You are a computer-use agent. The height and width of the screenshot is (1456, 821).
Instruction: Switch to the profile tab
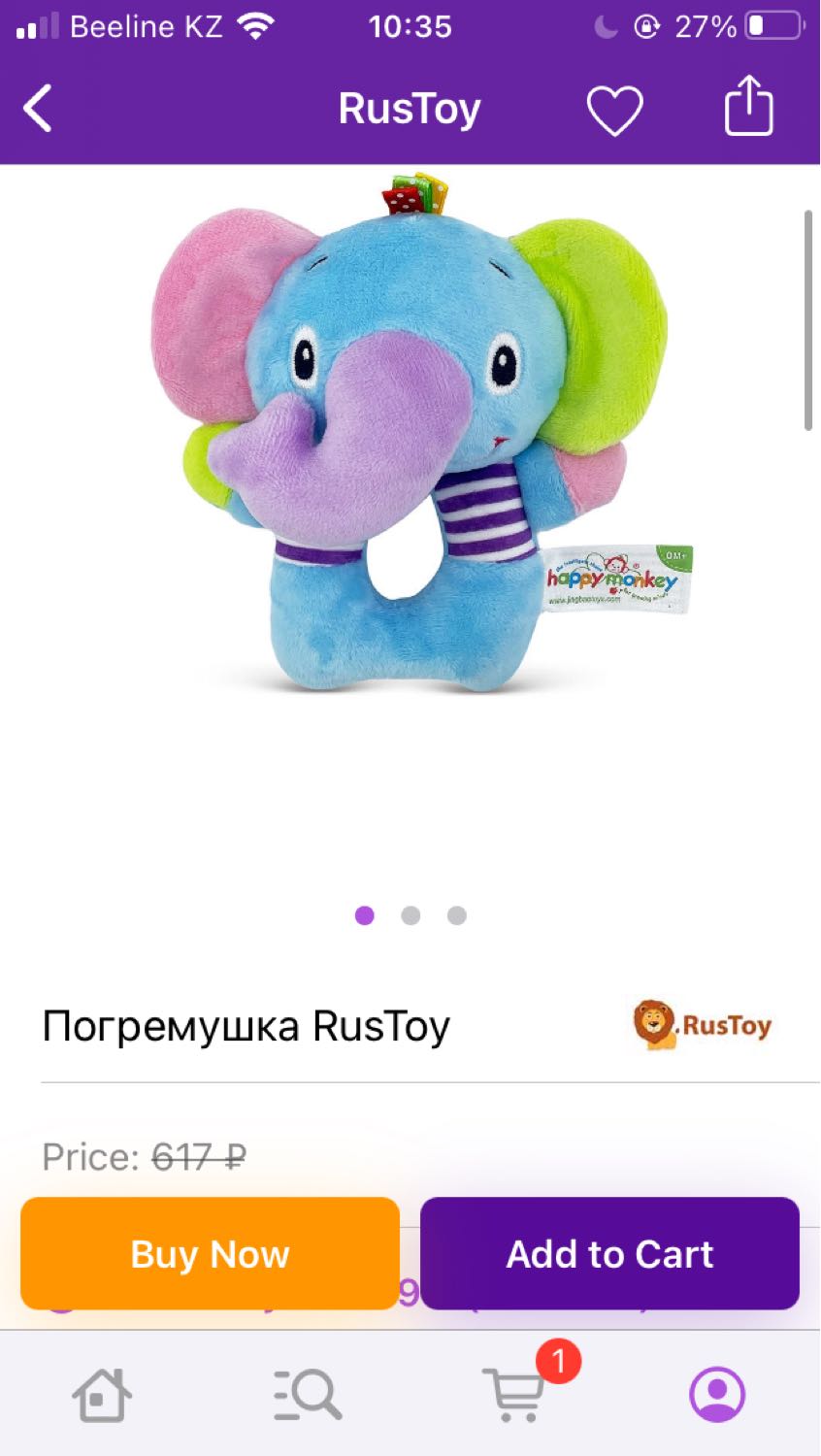[717, 1395]
